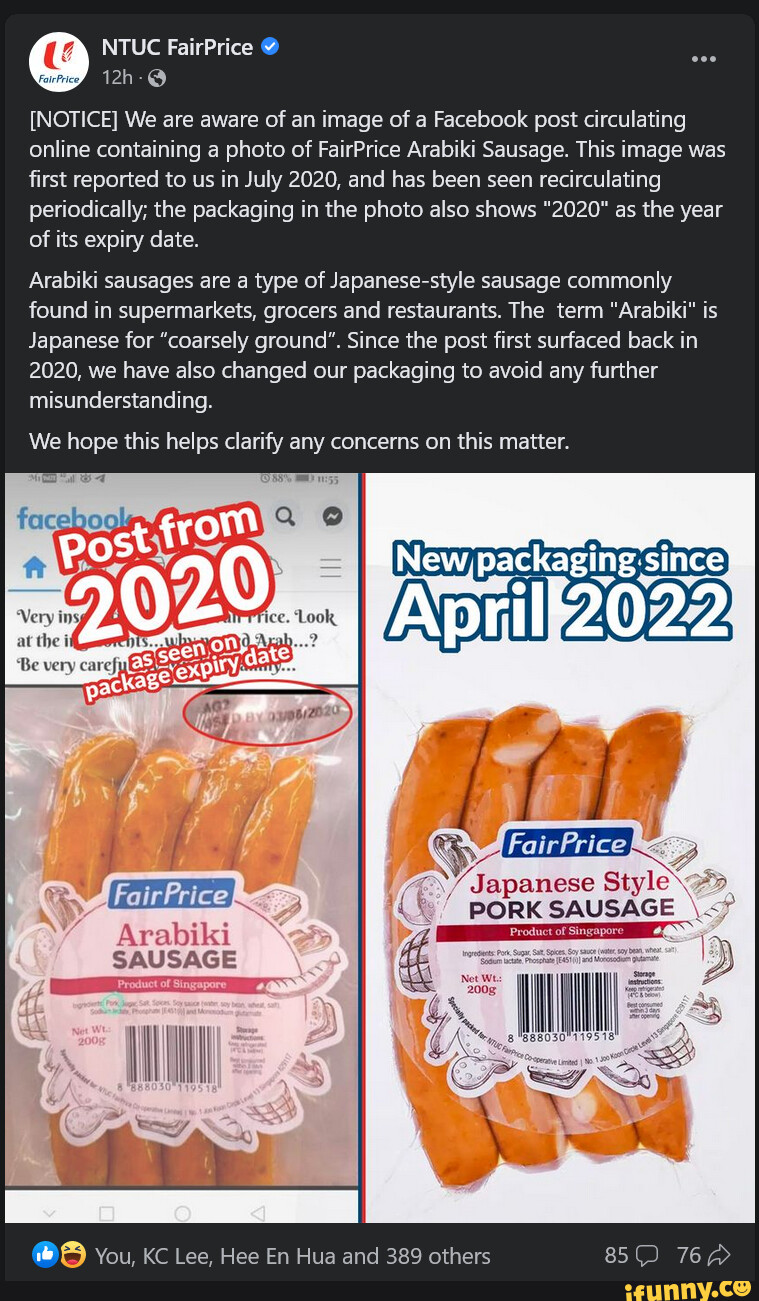
Task: Click the globe audience icon under NTUC FairPrice
Action: (x=157, y=78)
